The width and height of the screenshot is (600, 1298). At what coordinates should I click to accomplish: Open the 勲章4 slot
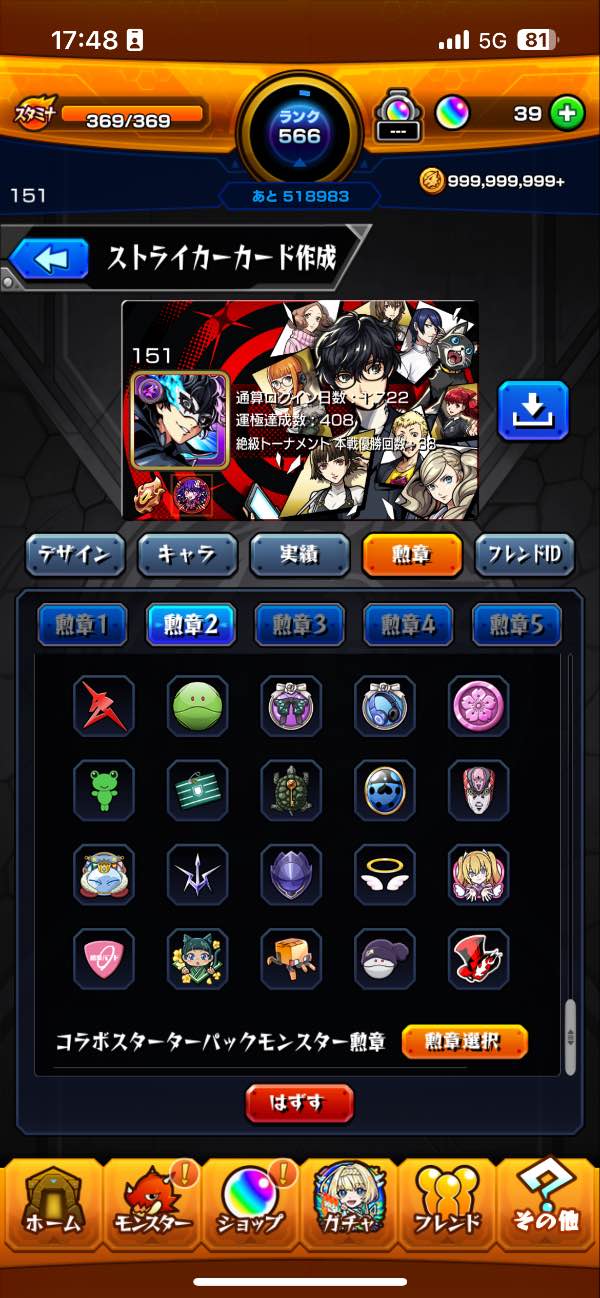pyautogui.click(x=407, y=626)
